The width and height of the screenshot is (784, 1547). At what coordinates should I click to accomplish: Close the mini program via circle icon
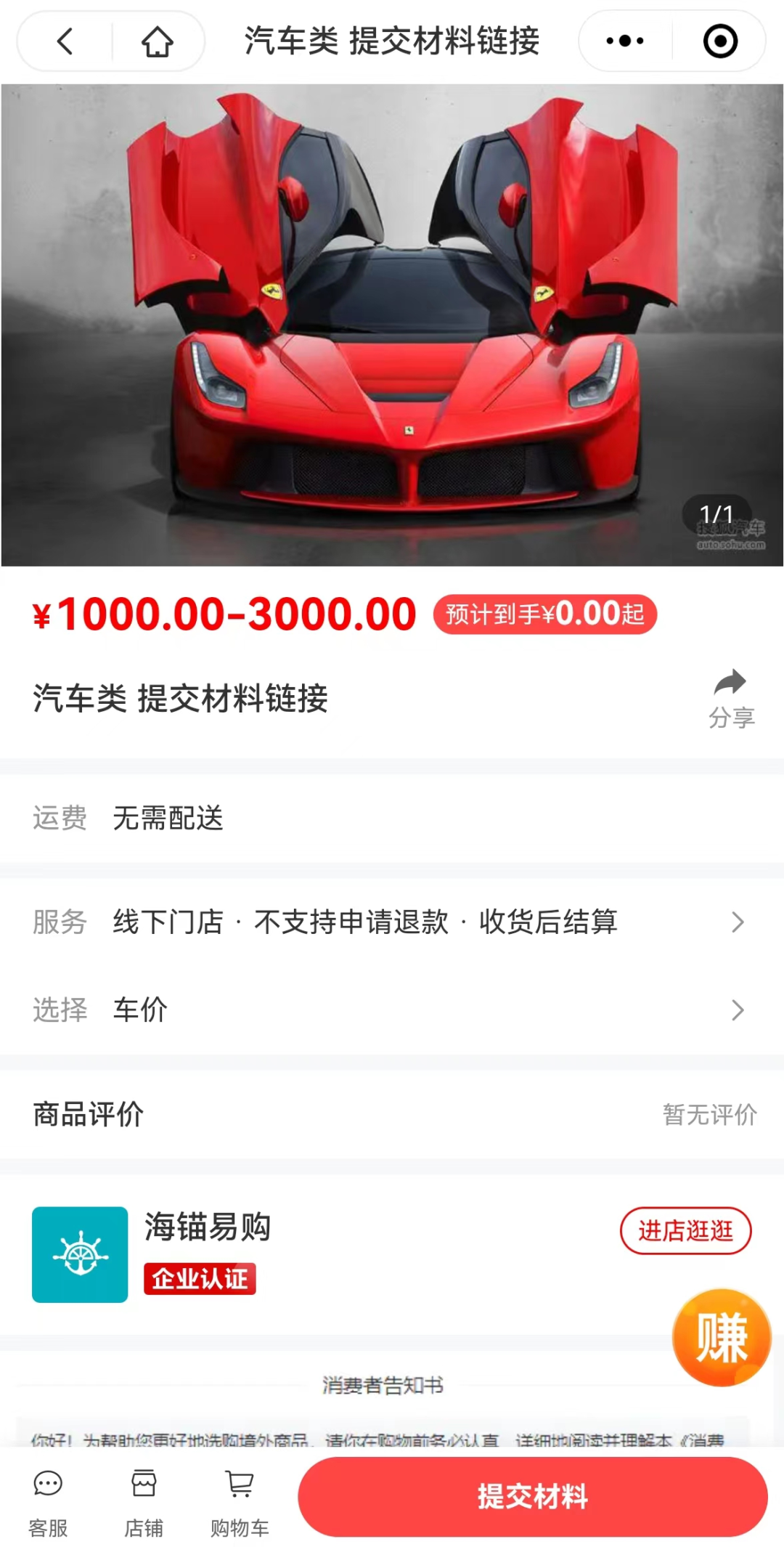(720, 41)
